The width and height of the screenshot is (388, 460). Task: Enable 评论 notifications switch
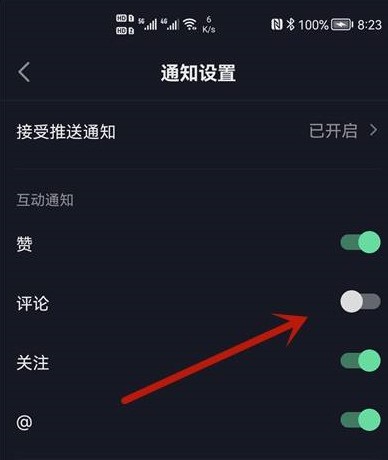point(360,302)
